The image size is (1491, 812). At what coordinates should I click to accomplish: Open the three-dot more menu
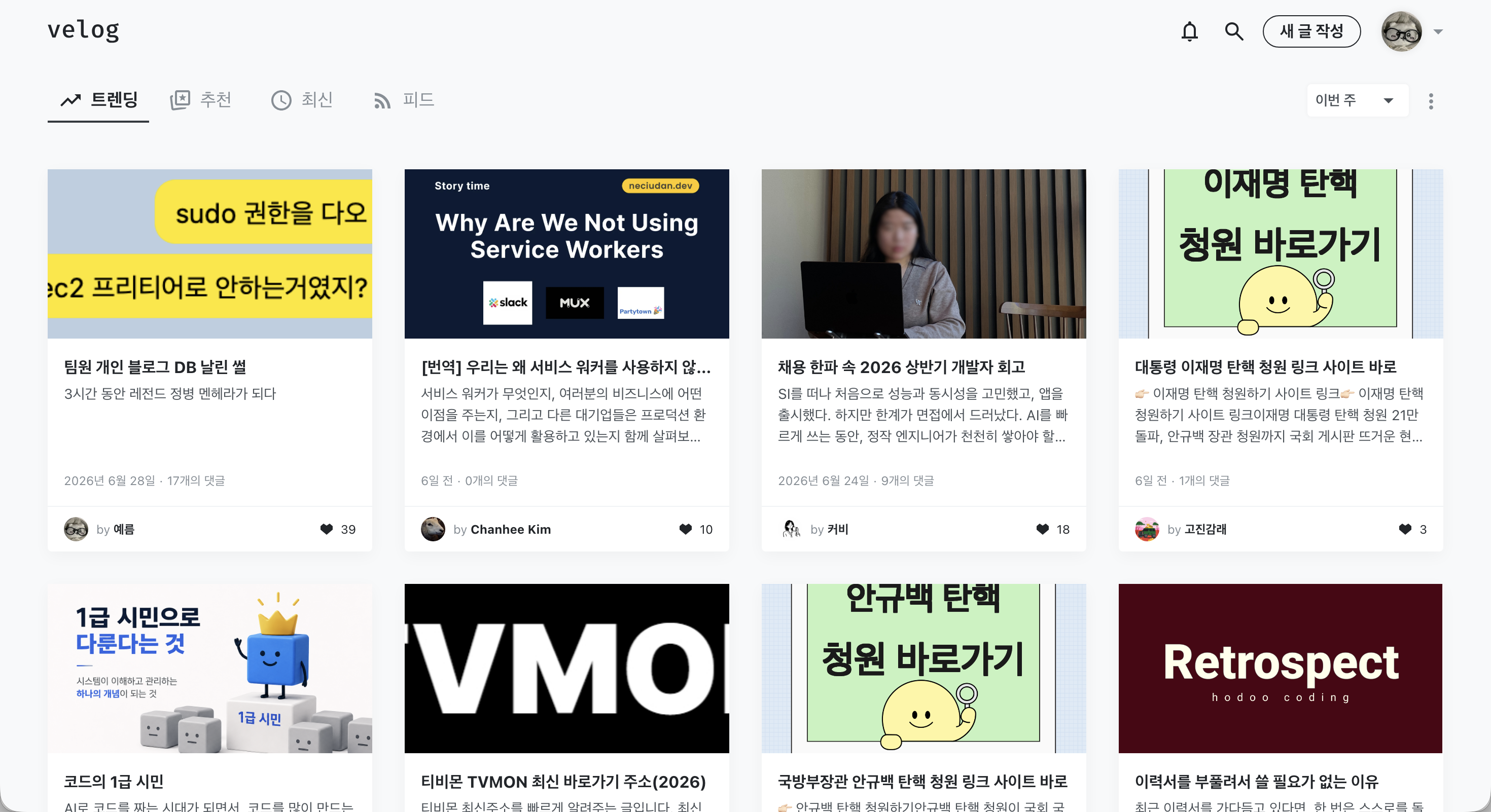coord(1430,101)
